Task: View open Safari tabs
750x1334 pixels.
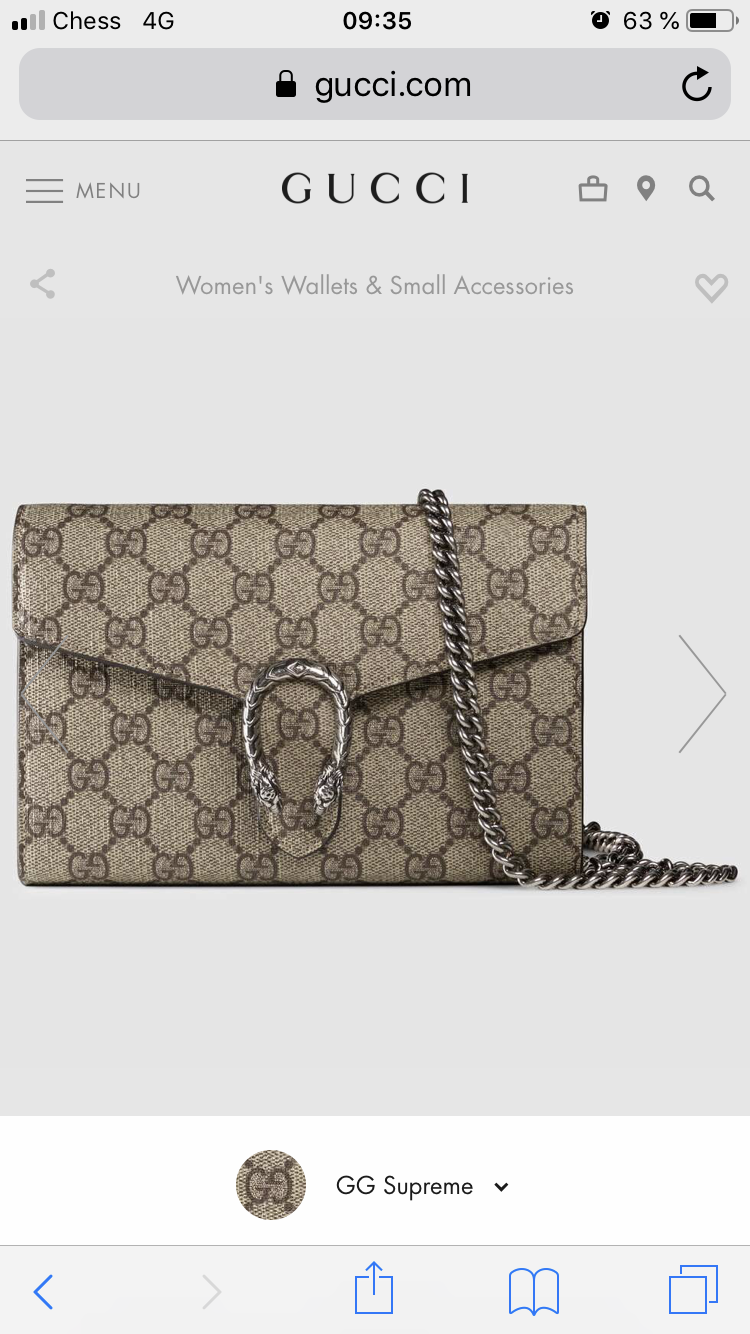Action: [693, 1290]
